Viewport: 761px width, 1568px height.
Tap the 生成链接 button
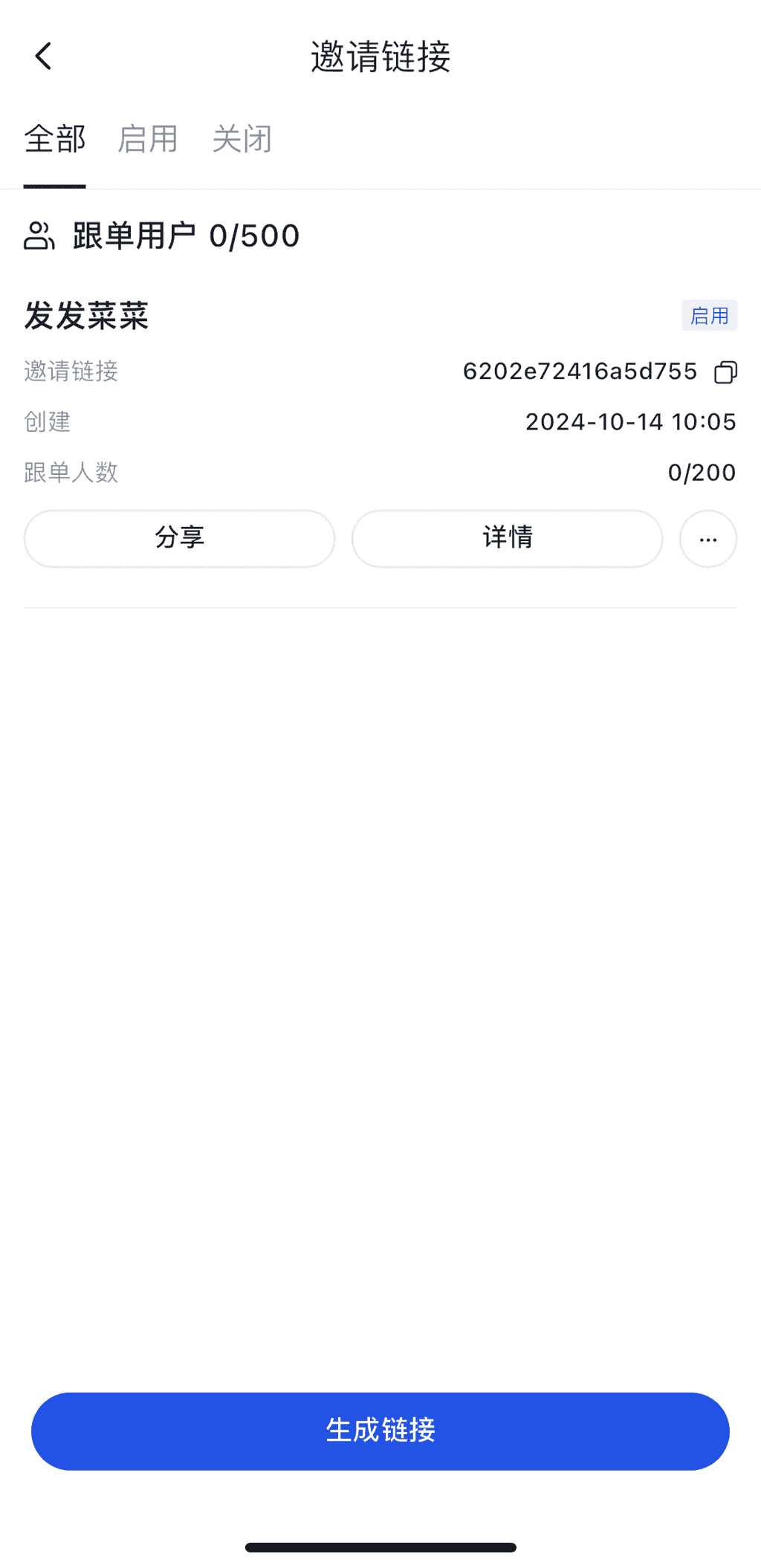pos(380,1431)
